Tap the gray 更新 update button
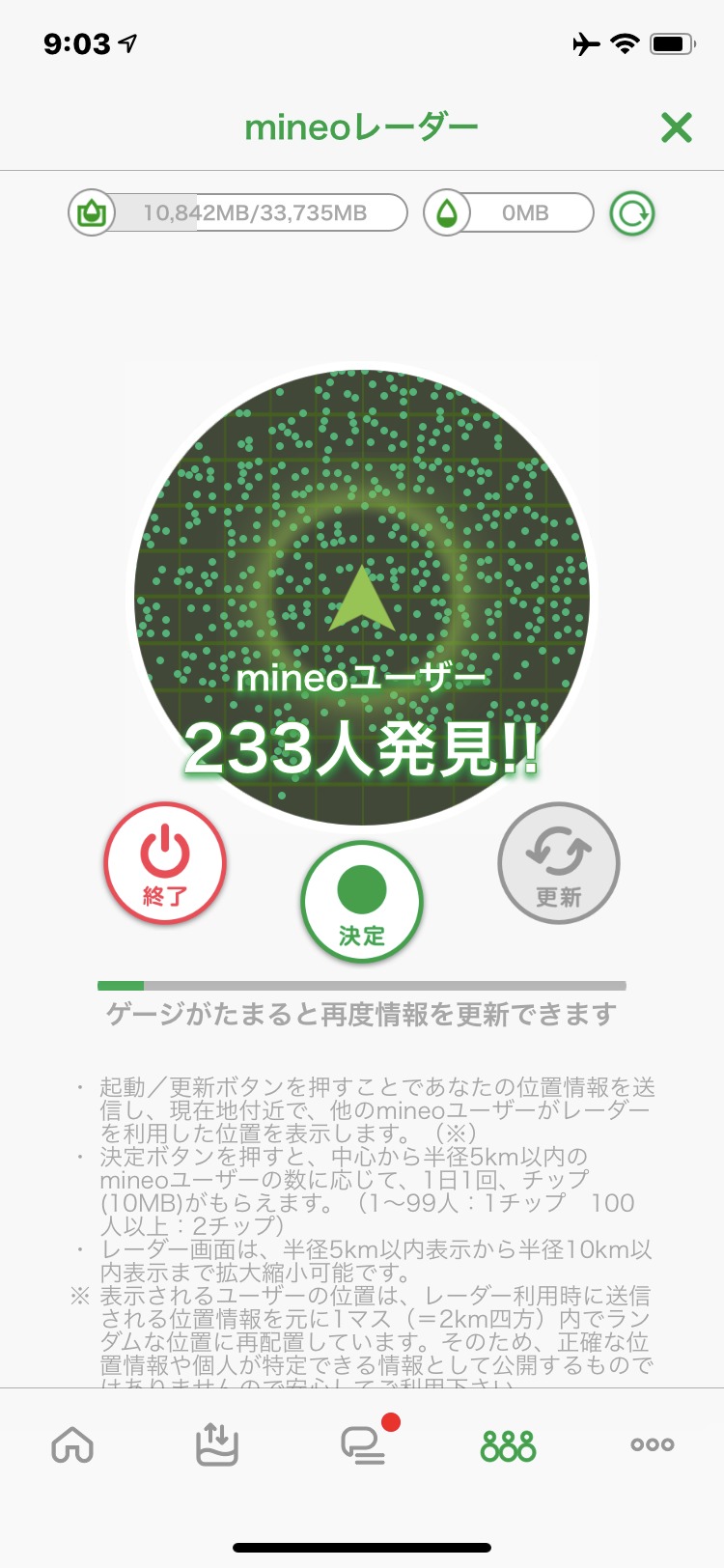This screenshot has width=724, height=1568. pos(559,863)
